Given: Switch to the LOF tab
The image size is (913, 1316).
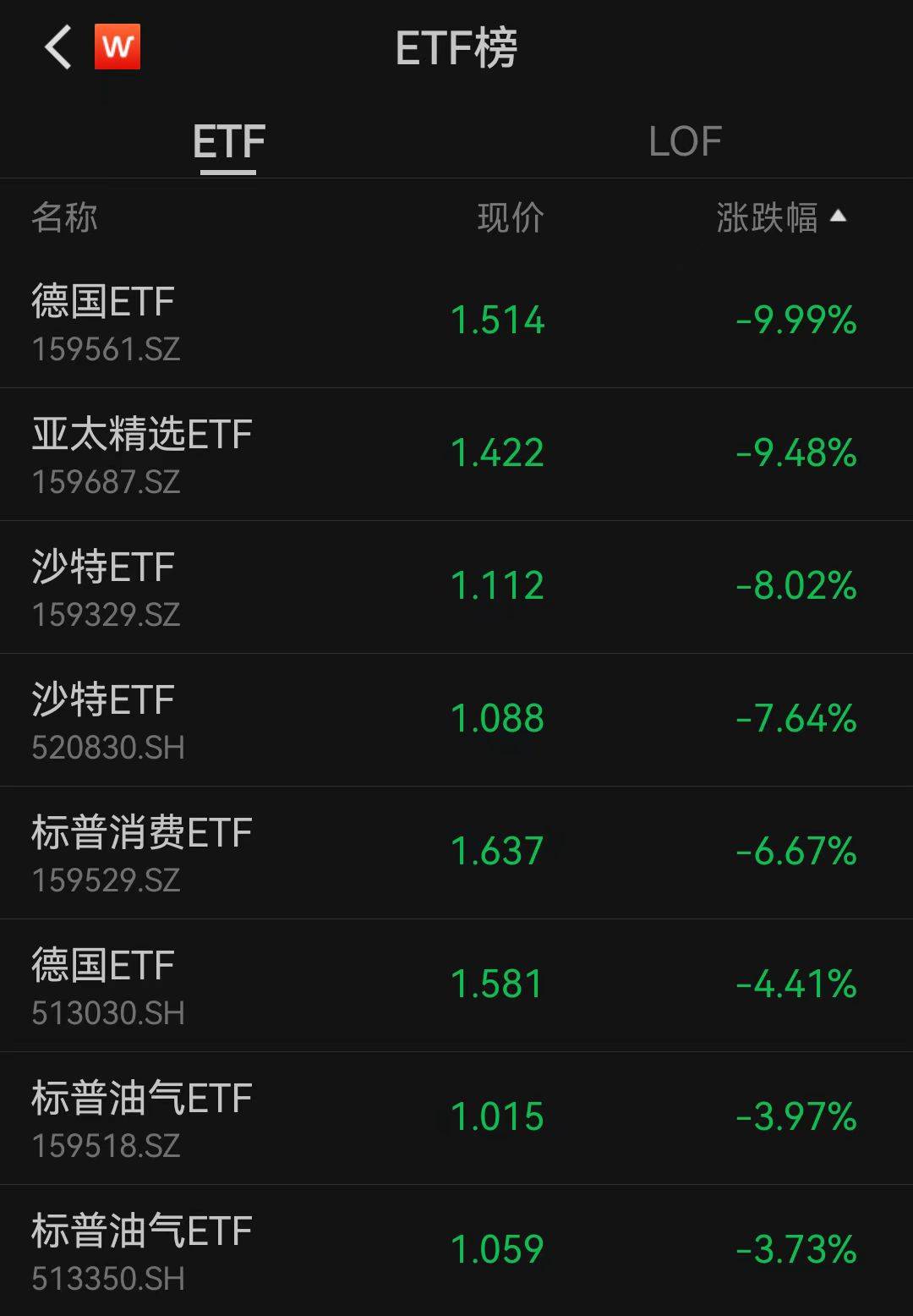Looking at the screenshot, I should [685, 141].
